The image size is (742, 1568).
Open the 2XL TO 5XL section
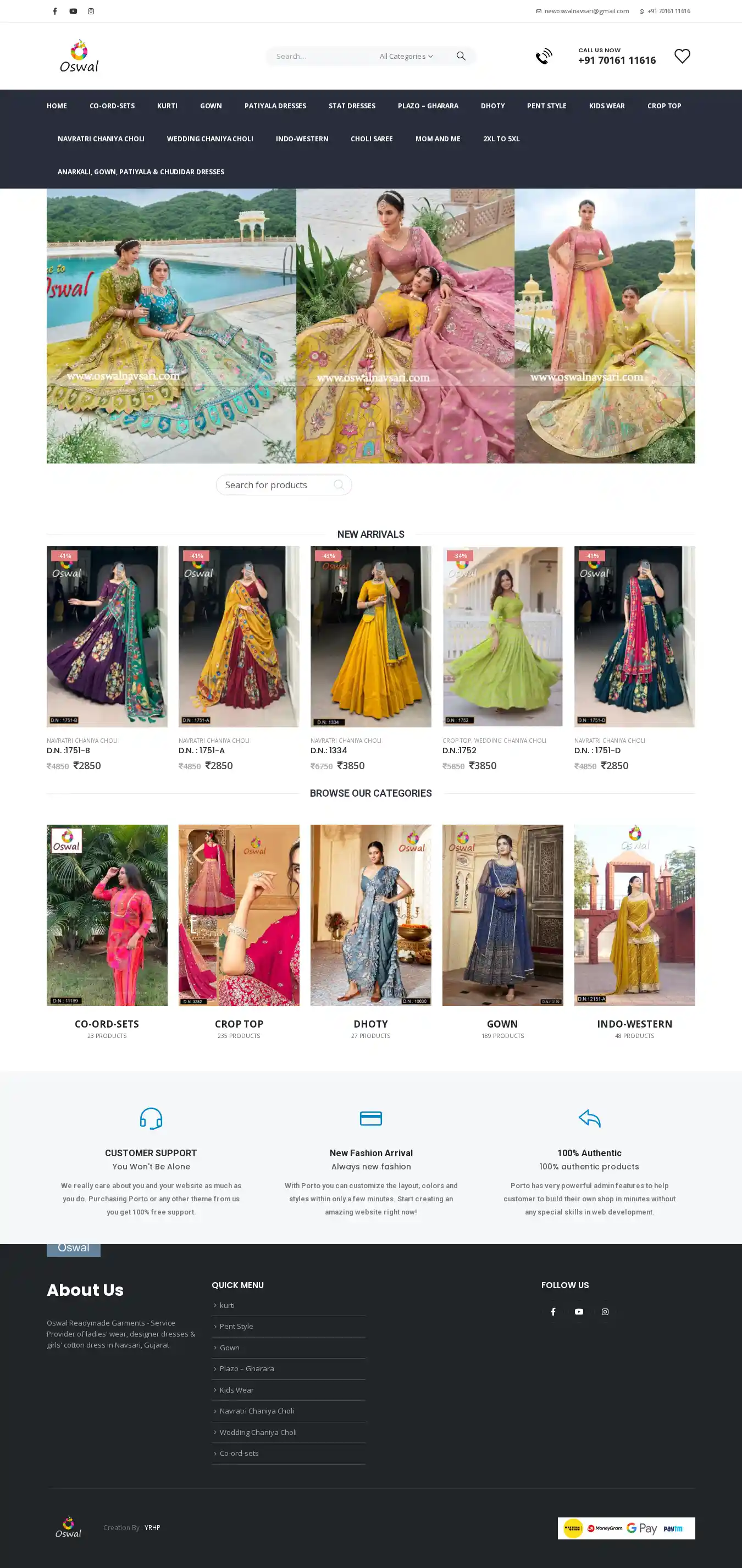[501, 139]
